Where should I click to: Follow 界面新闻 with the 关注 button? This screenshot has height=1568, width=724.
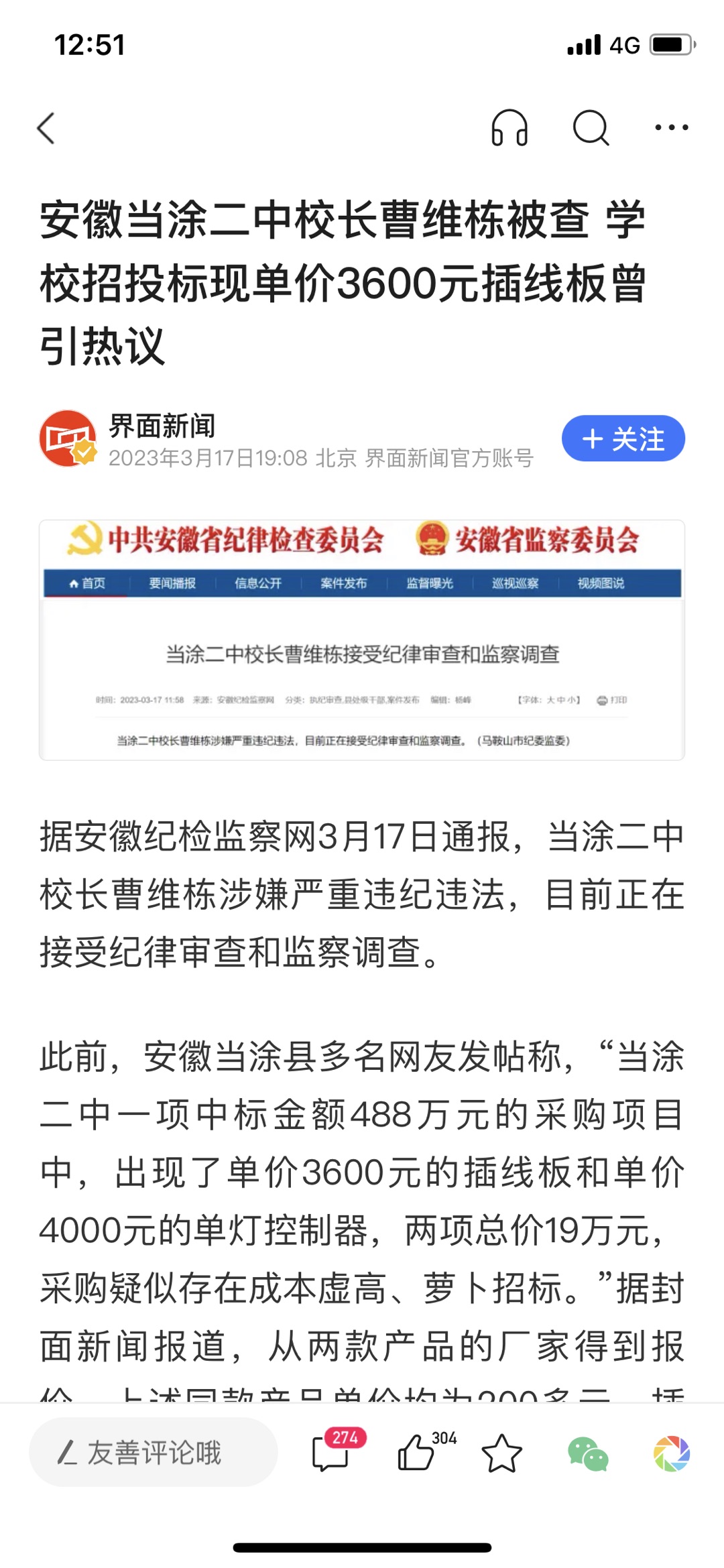pyautogui.click(x=623, y=439)
